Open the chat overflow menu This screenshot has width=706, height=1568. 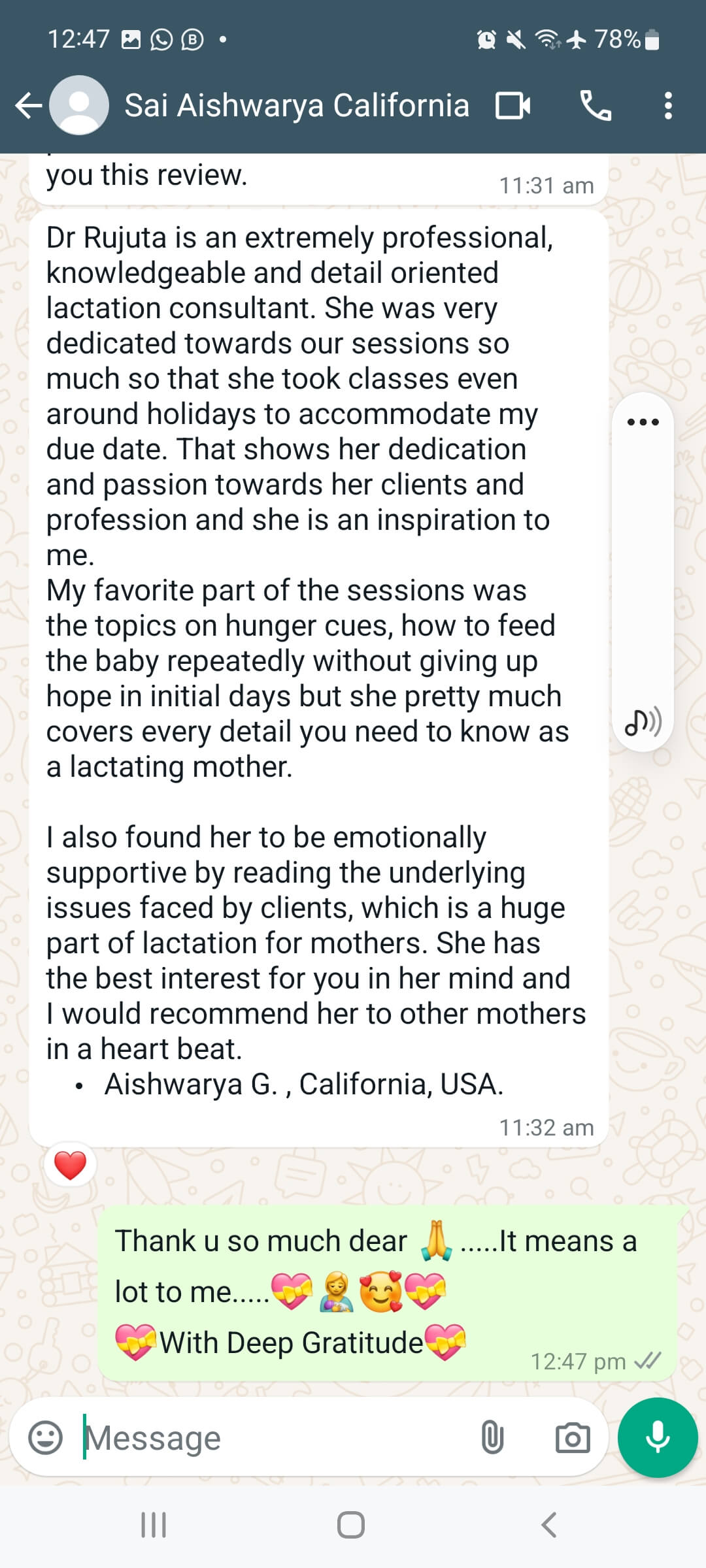pos(667,106)
